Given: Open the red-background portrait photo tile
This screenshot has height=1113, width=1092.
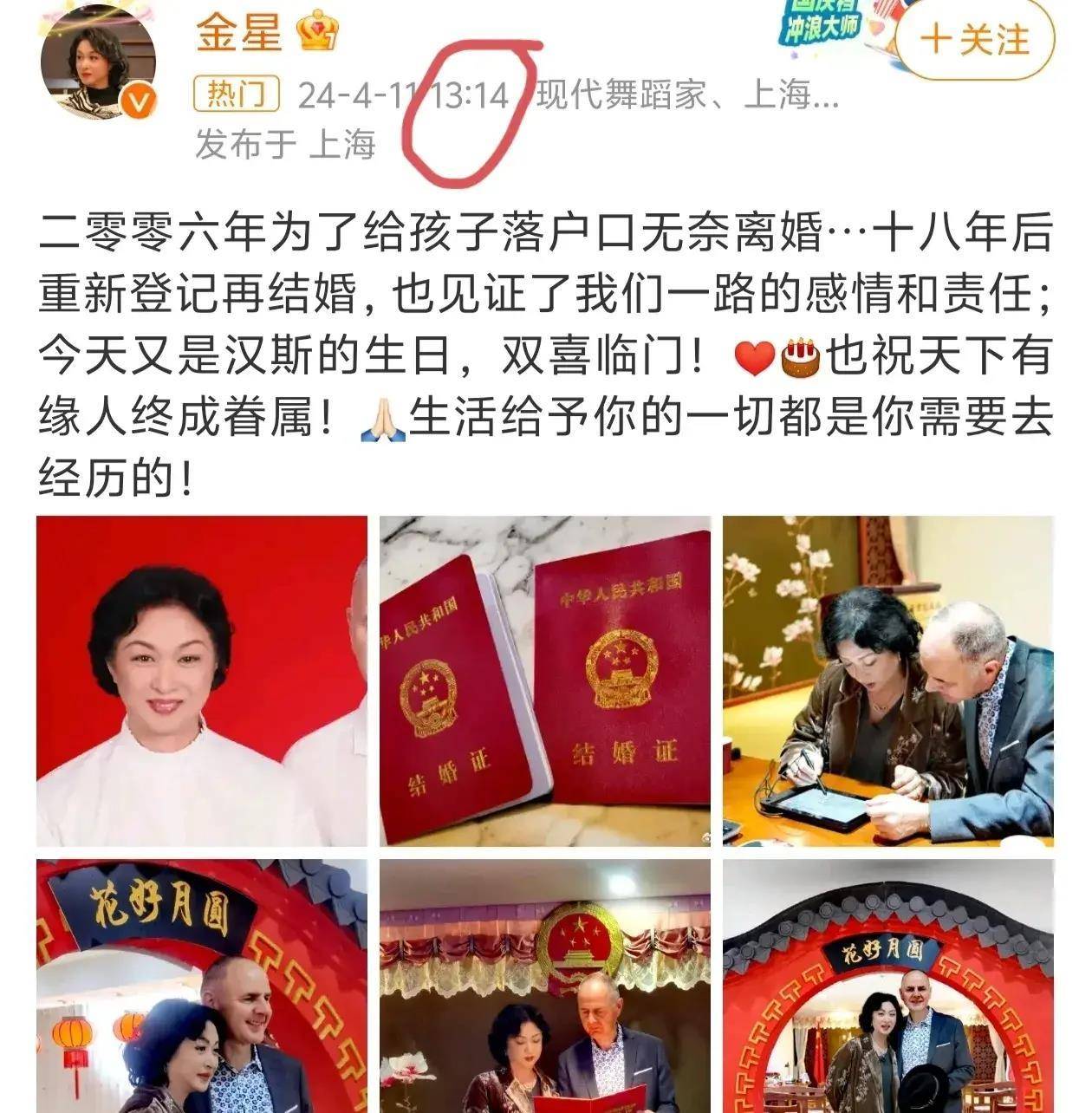Looking at the screenshot, I should [201, 680].
